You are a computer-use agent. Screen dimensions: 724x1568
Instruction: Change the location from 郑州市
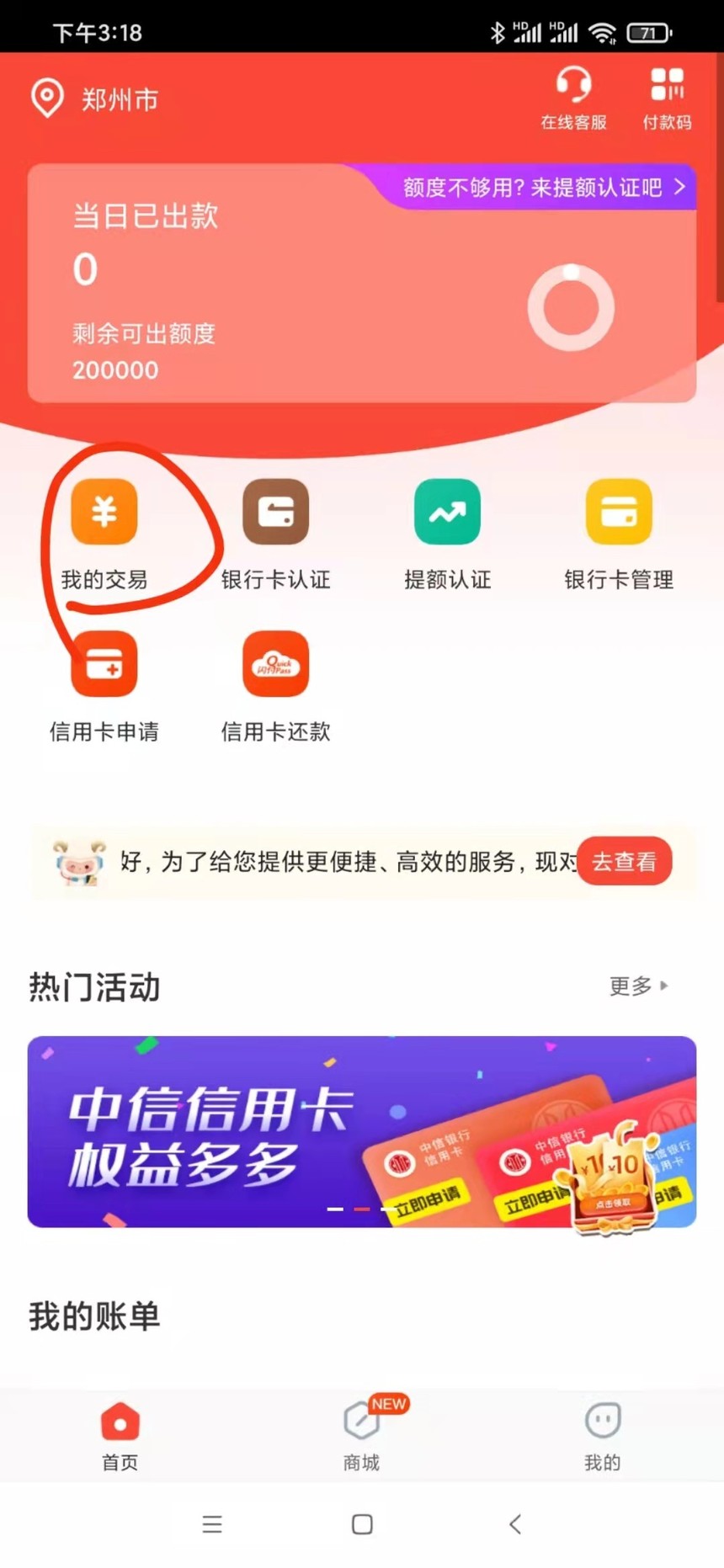94,99
